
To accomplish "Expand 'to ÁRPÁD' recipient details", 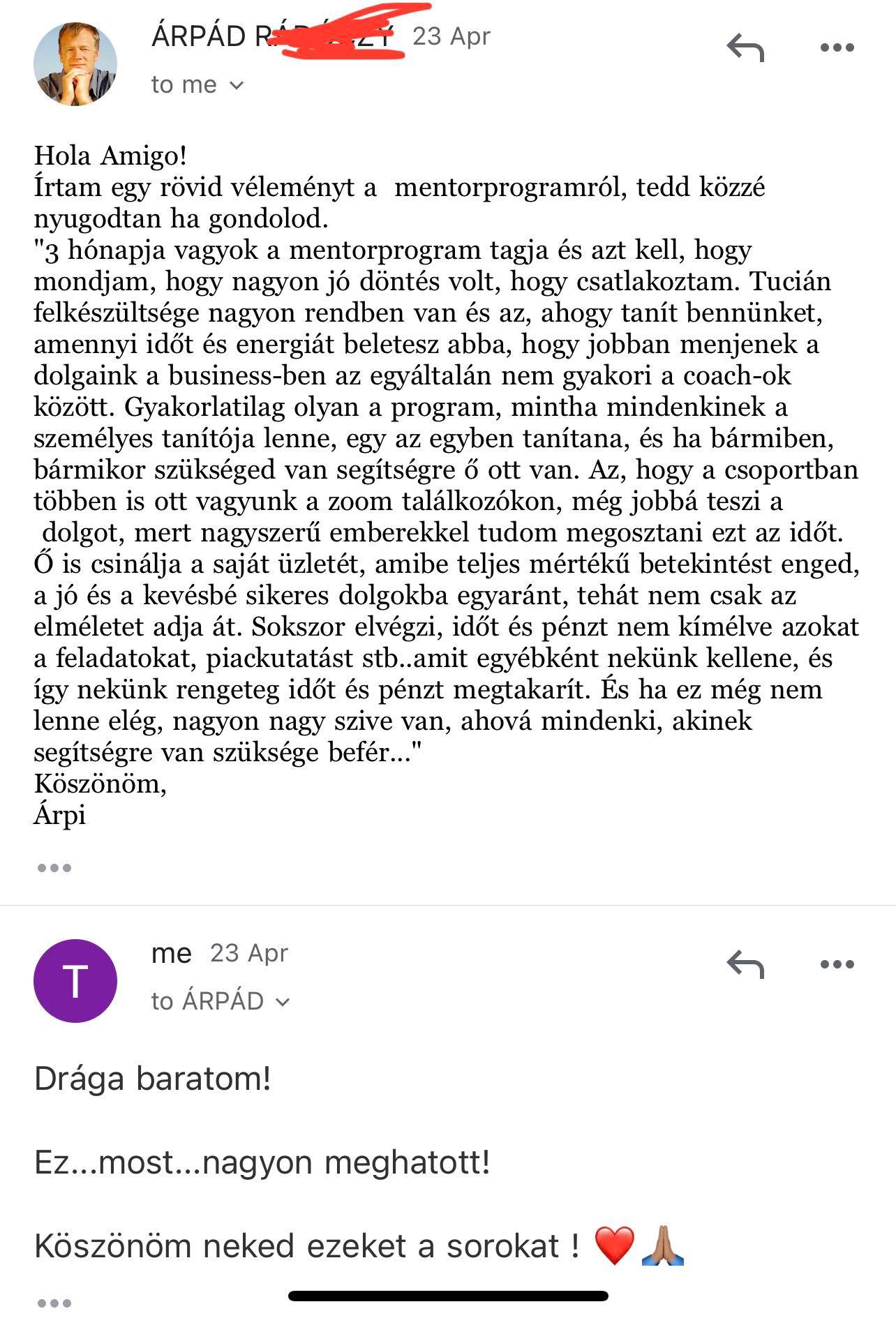I will tap(220, 1001).
